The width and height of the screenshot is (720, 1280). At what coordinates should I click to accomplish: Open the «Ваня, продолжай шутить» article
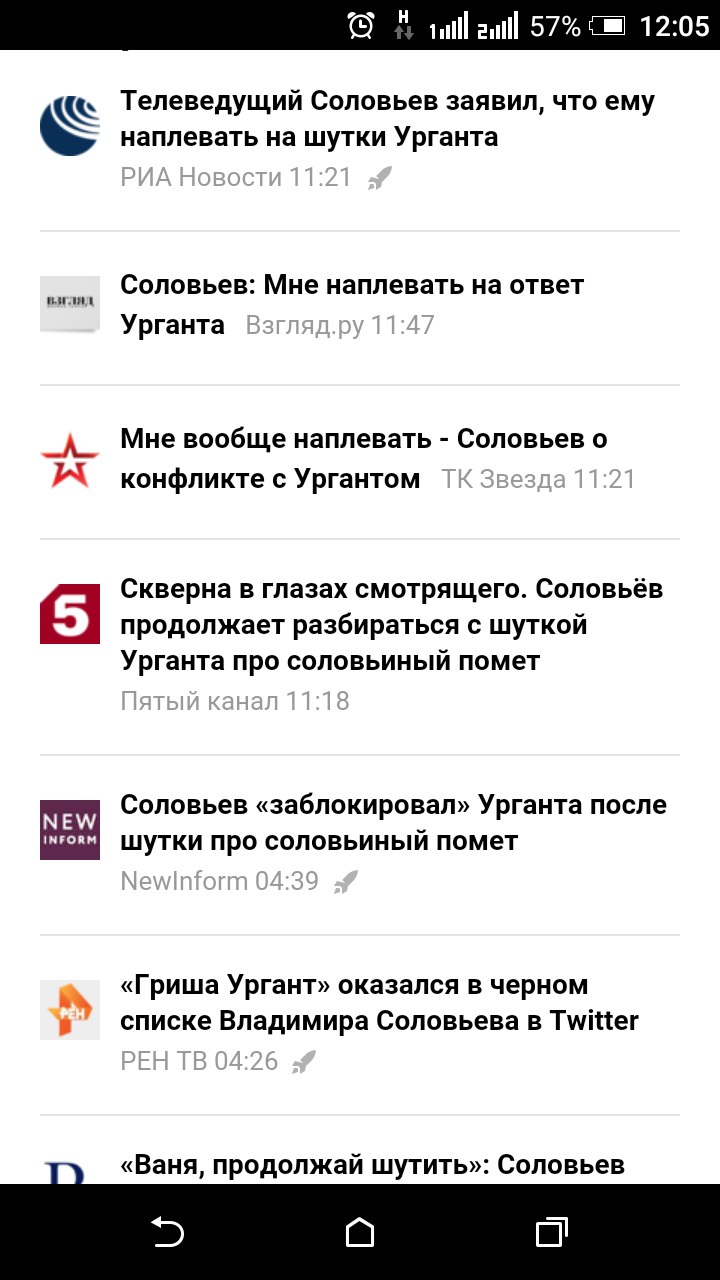(372, 1165)
